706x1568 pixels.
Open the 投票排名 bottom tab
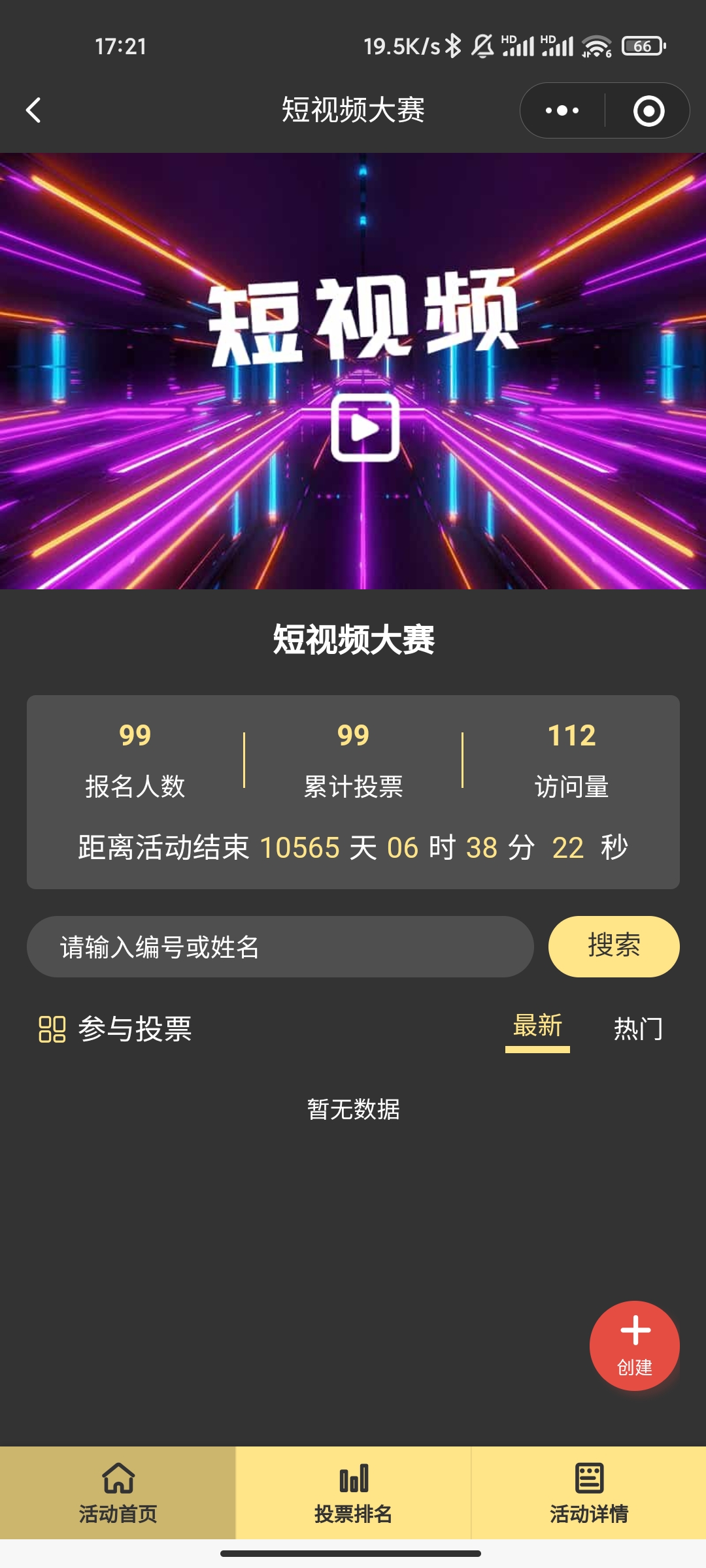pos(353,1493)
